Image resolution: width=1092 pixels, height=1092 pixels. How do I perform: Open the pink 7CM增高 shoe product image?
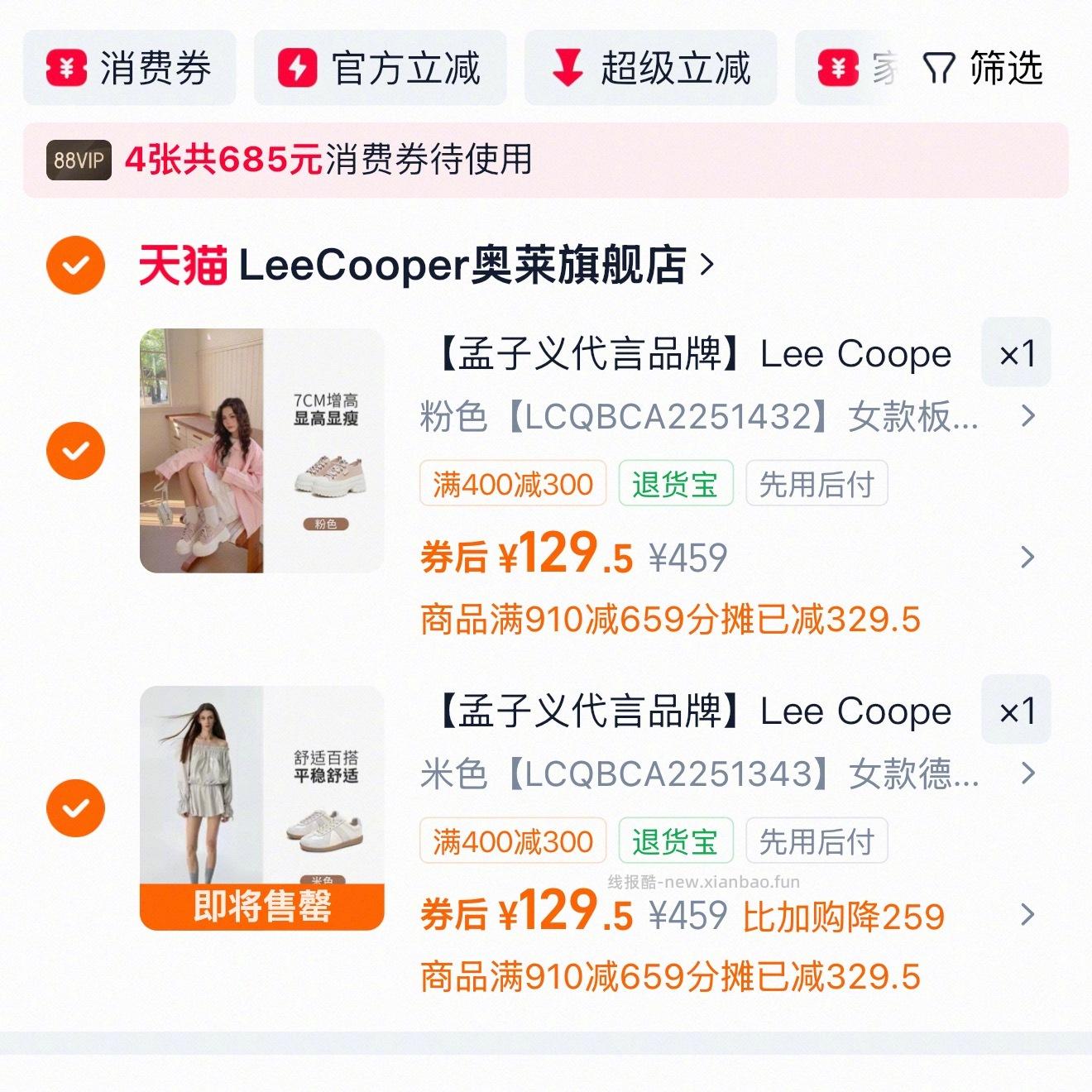tap(261, 451)
